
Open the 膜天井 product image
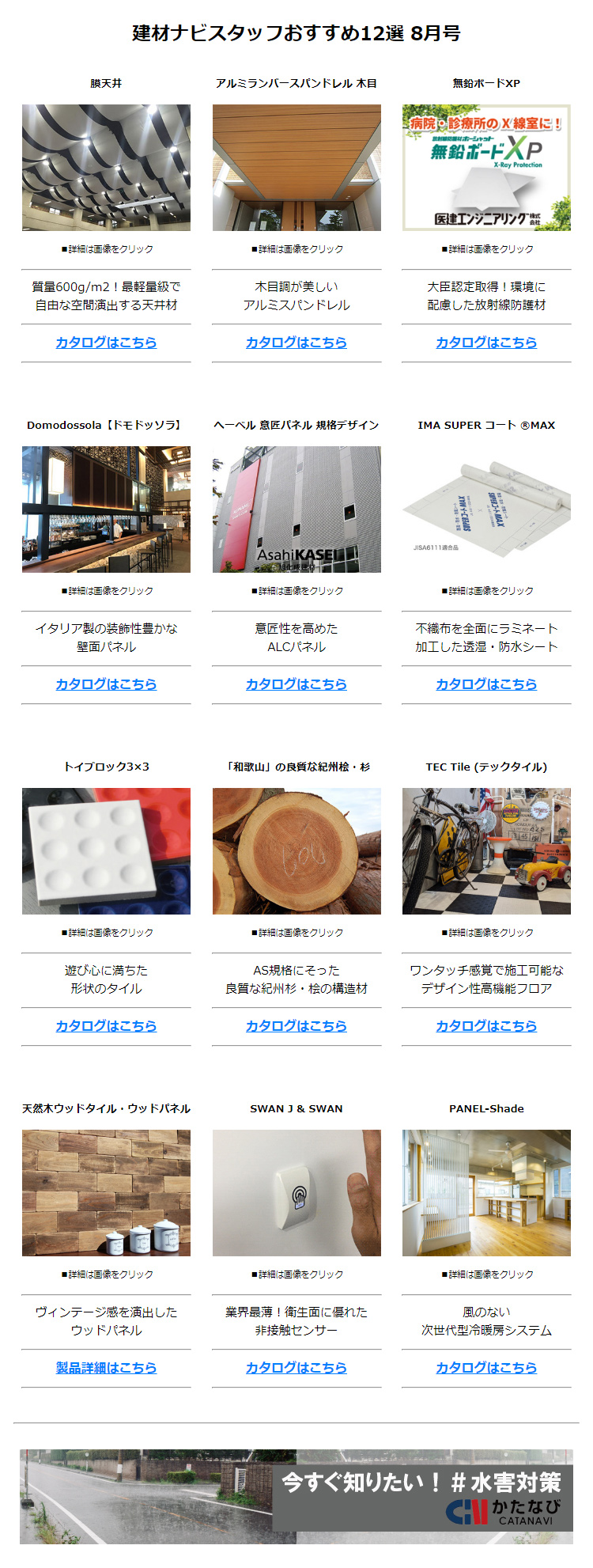pos(106,168)
